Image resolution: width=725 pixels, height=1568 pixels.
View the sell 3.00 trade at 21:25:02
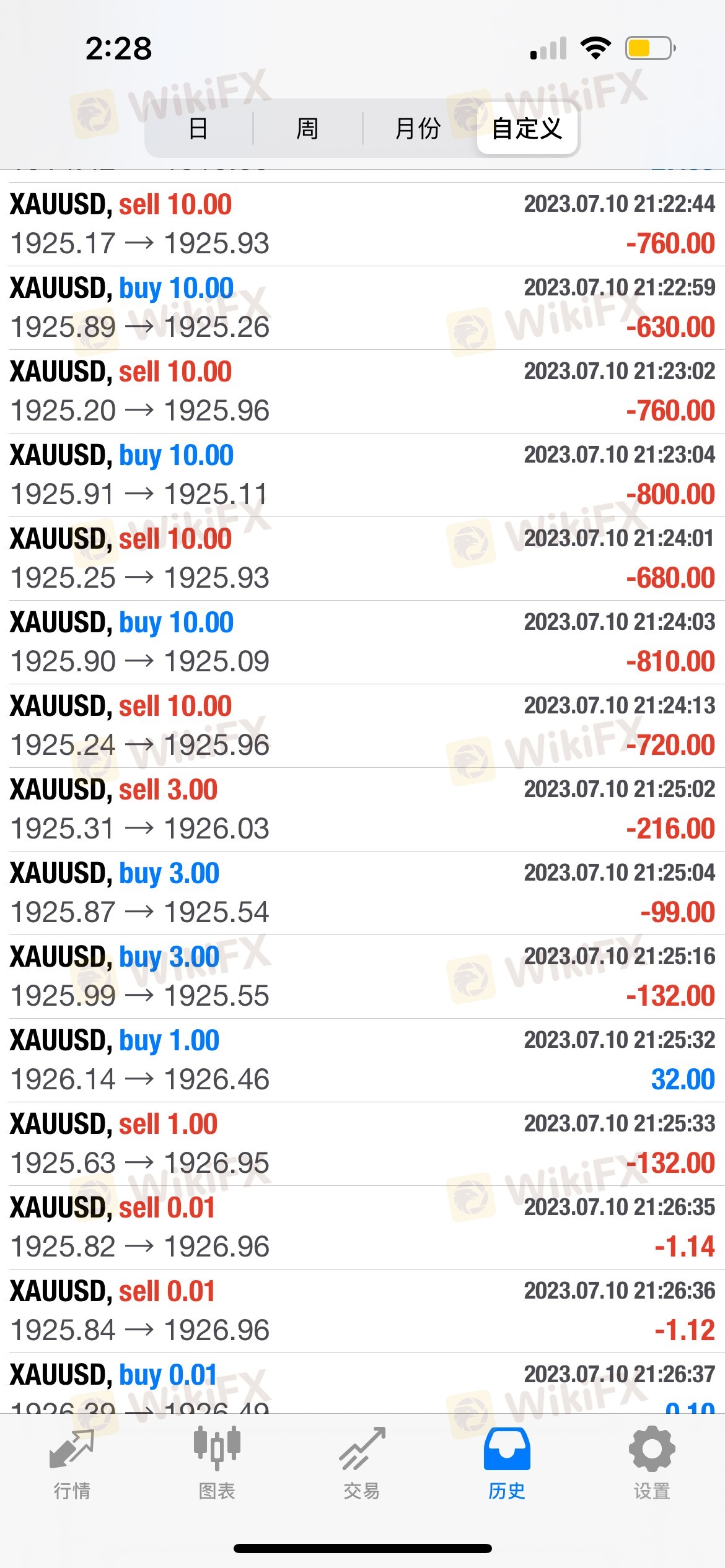(362, 809)
